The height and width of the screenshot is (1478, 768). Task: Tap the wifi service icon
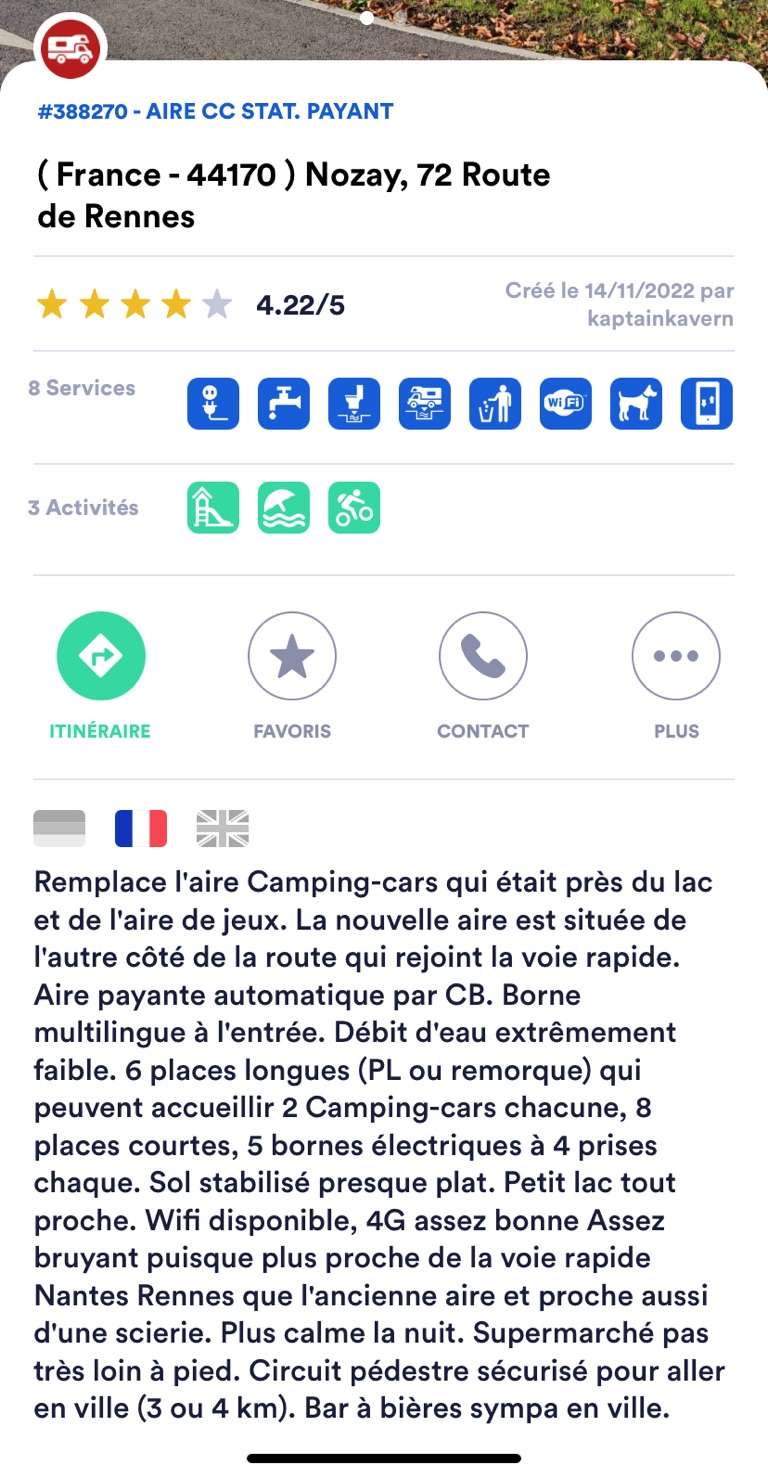(x=566, y=403)
